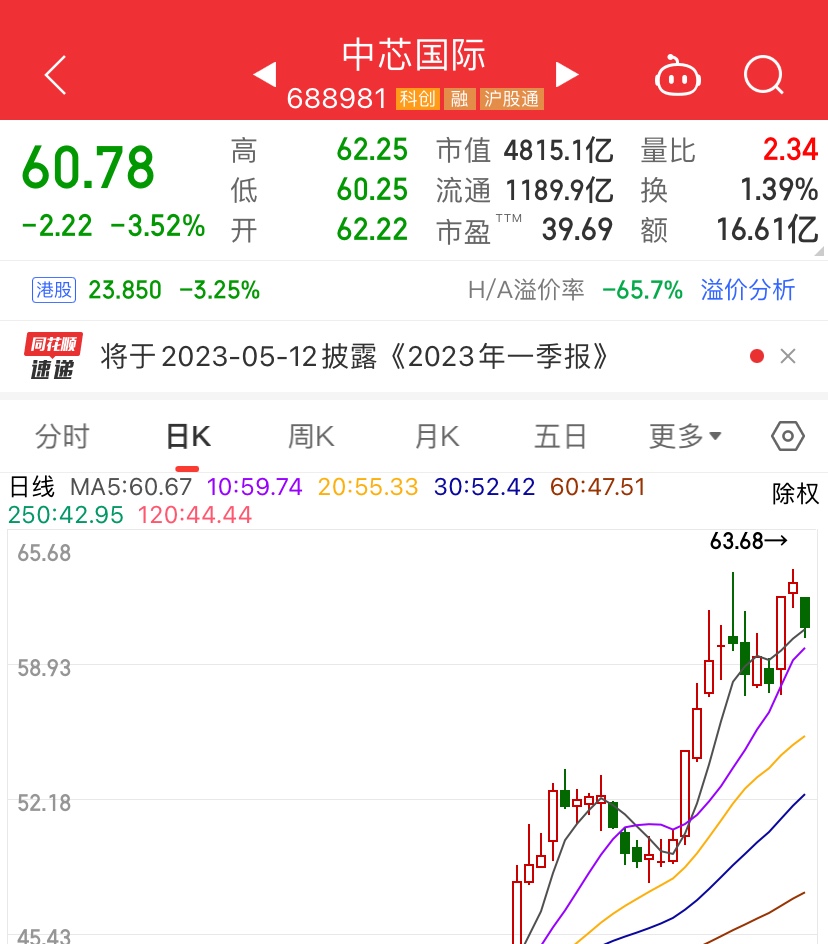The image size is (828, 944).
Task: Open the robot assistant icon
Action: point(677,75)
